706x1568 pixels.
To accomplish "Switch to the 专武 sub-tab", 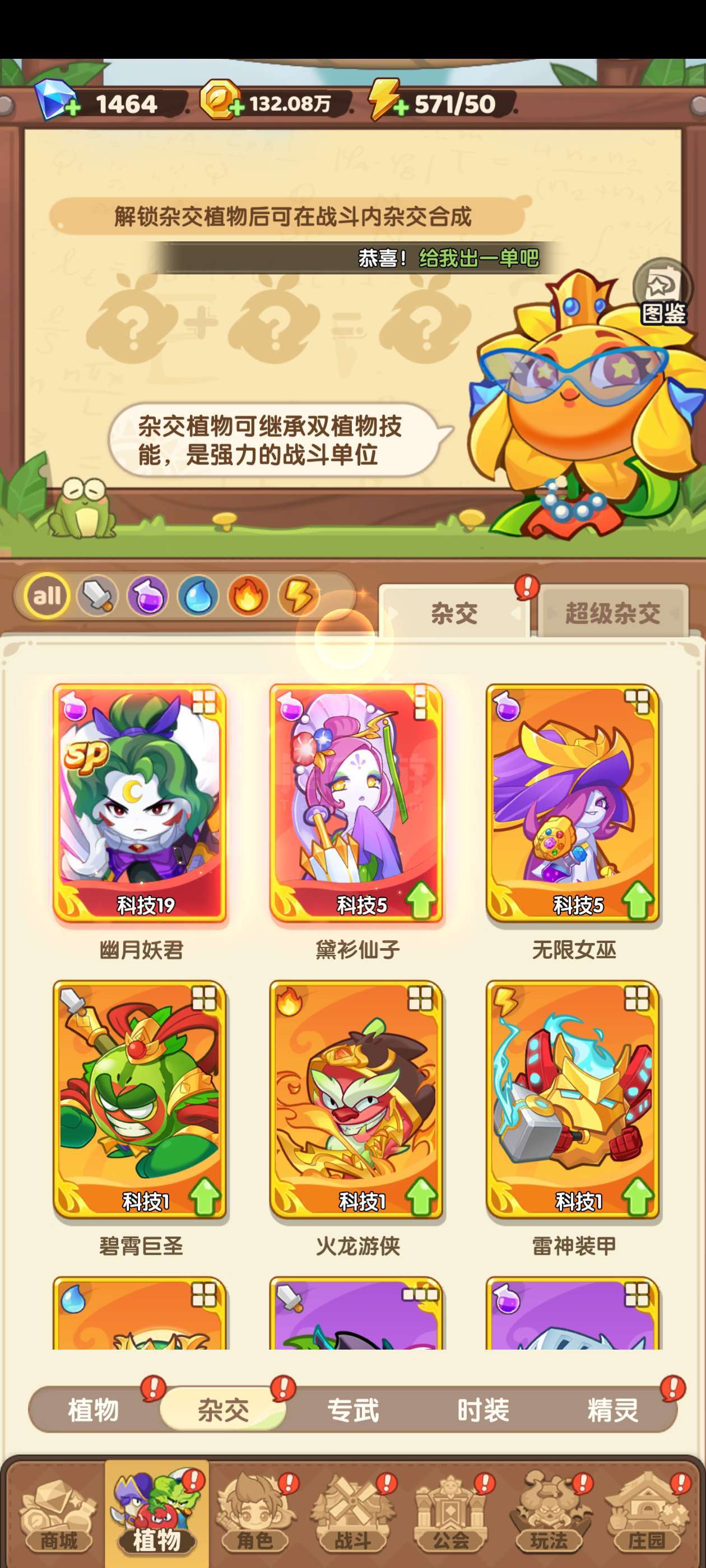I will [x=354, y=1410].
